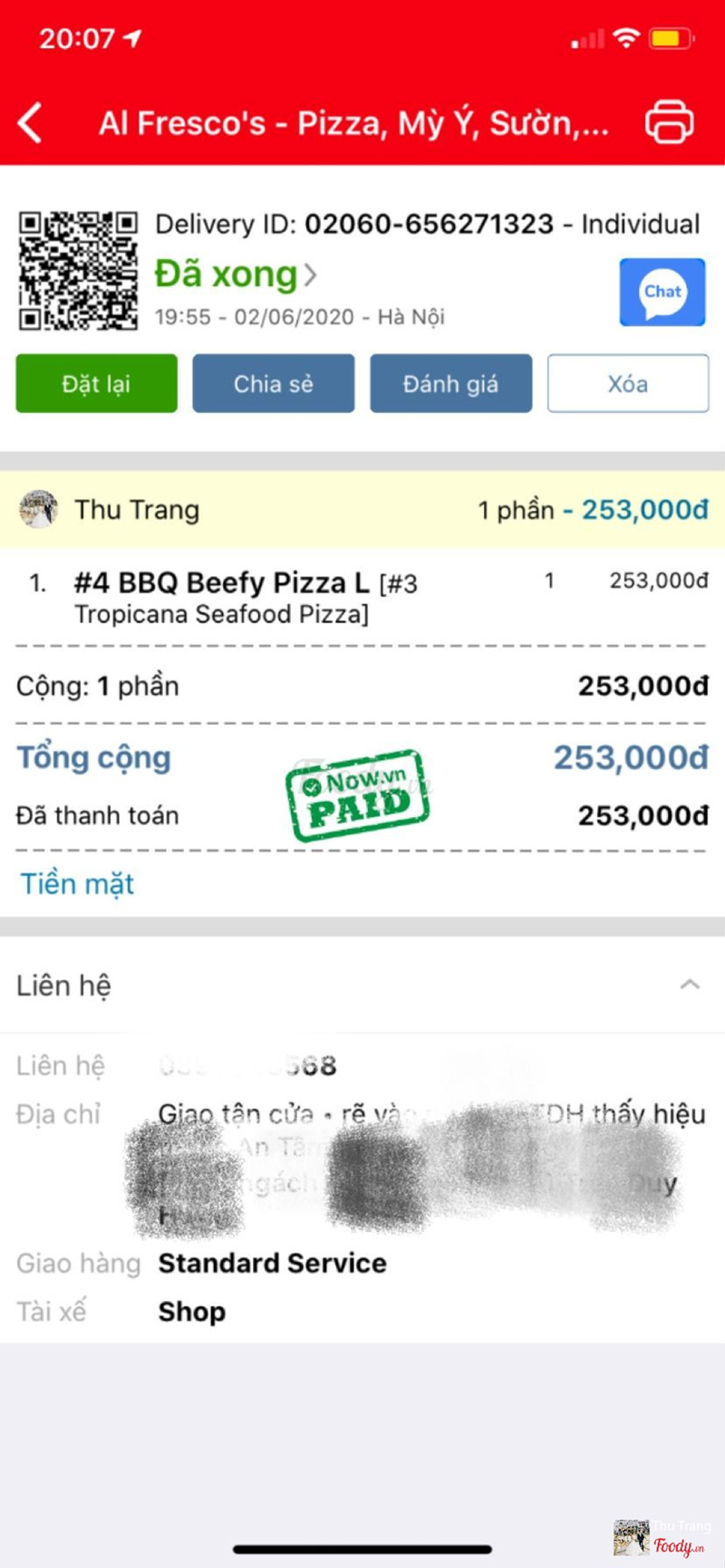Collapse the Liên hệ section
The image size is (725, 1568).
coord(690,984)
